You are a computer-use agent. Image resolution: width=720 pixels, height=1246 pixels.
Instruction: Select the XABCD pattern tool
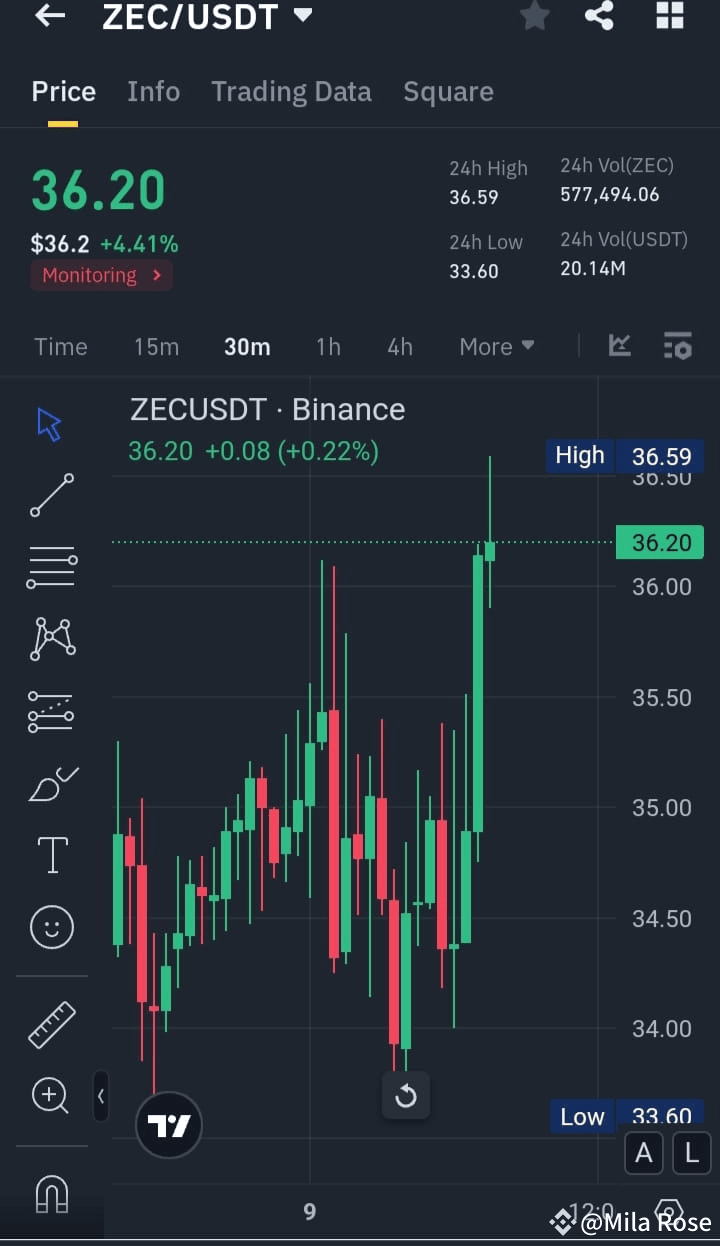(51, 639)
